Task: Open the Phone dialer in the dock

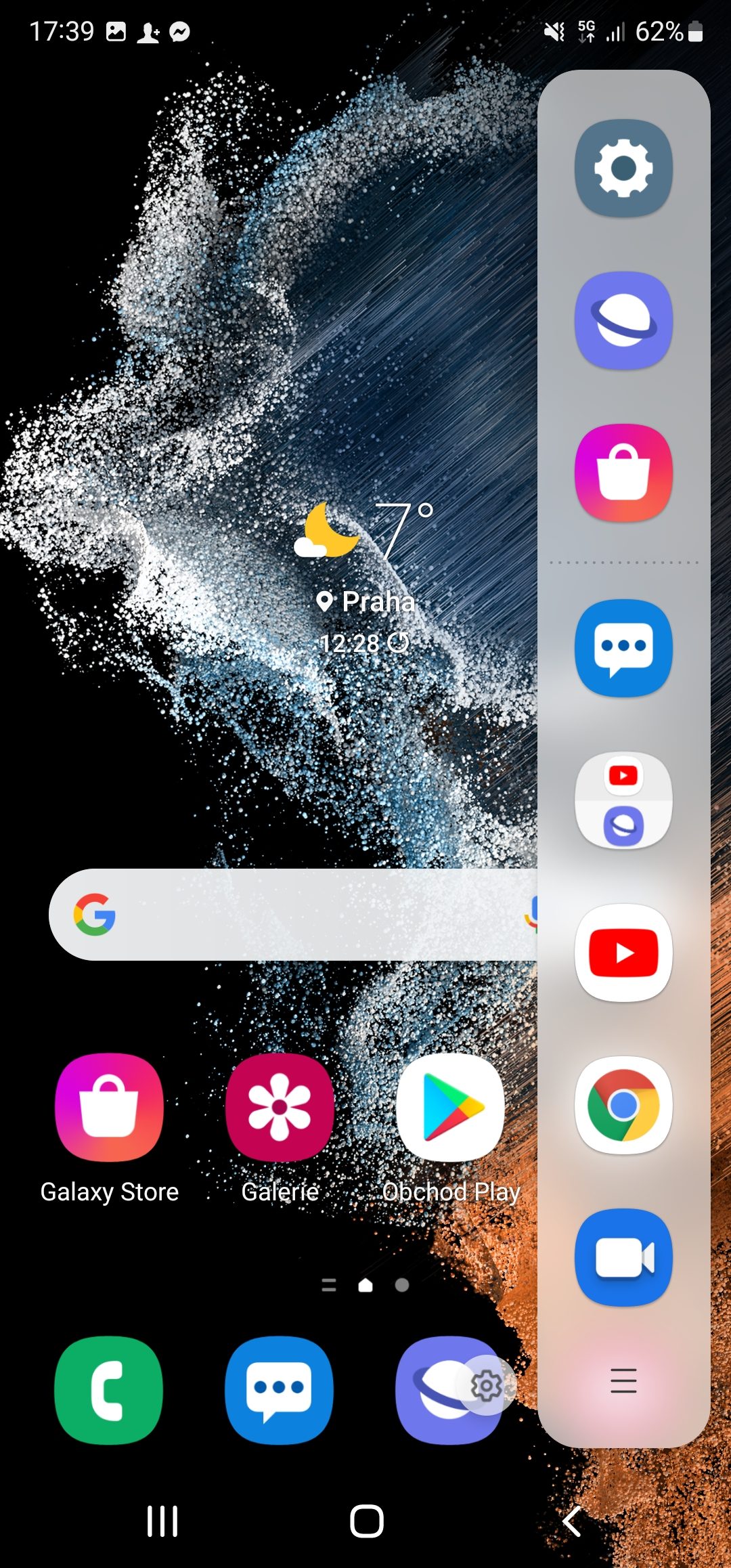Action: (109, 1391)
